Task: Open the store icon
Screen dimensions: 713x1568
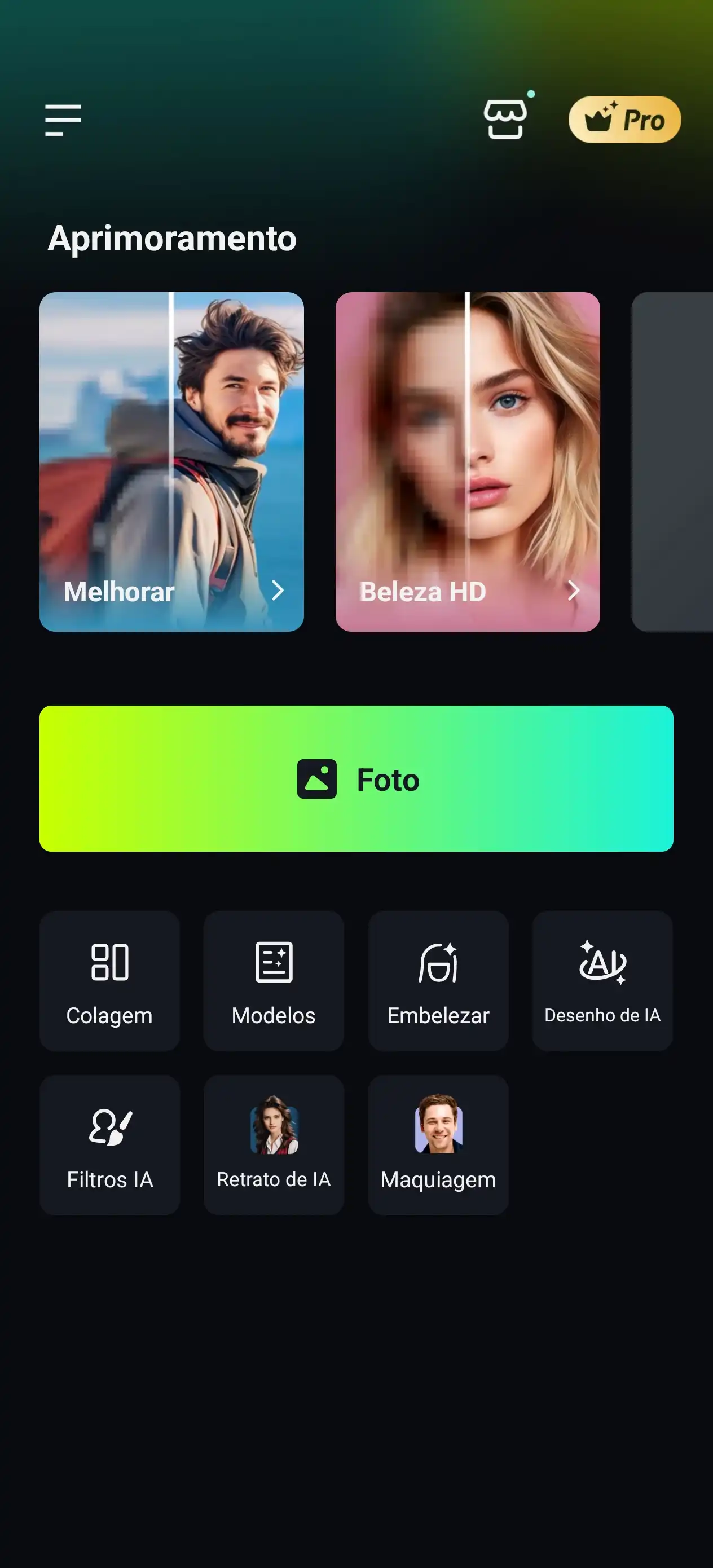Action: click(x=505, y=120)
